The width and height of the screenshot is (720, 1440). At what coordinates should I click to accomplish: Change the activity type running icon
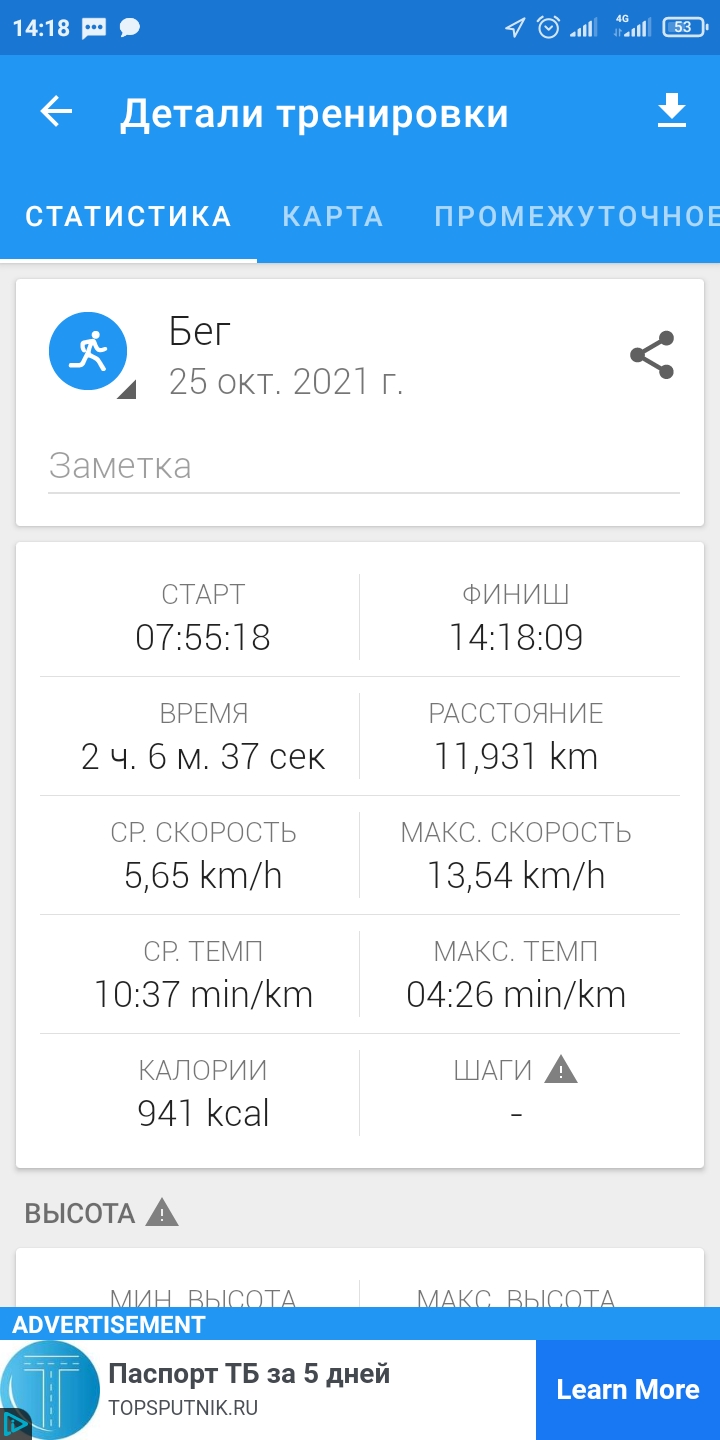pyautogui.click(x=89, y=352)
